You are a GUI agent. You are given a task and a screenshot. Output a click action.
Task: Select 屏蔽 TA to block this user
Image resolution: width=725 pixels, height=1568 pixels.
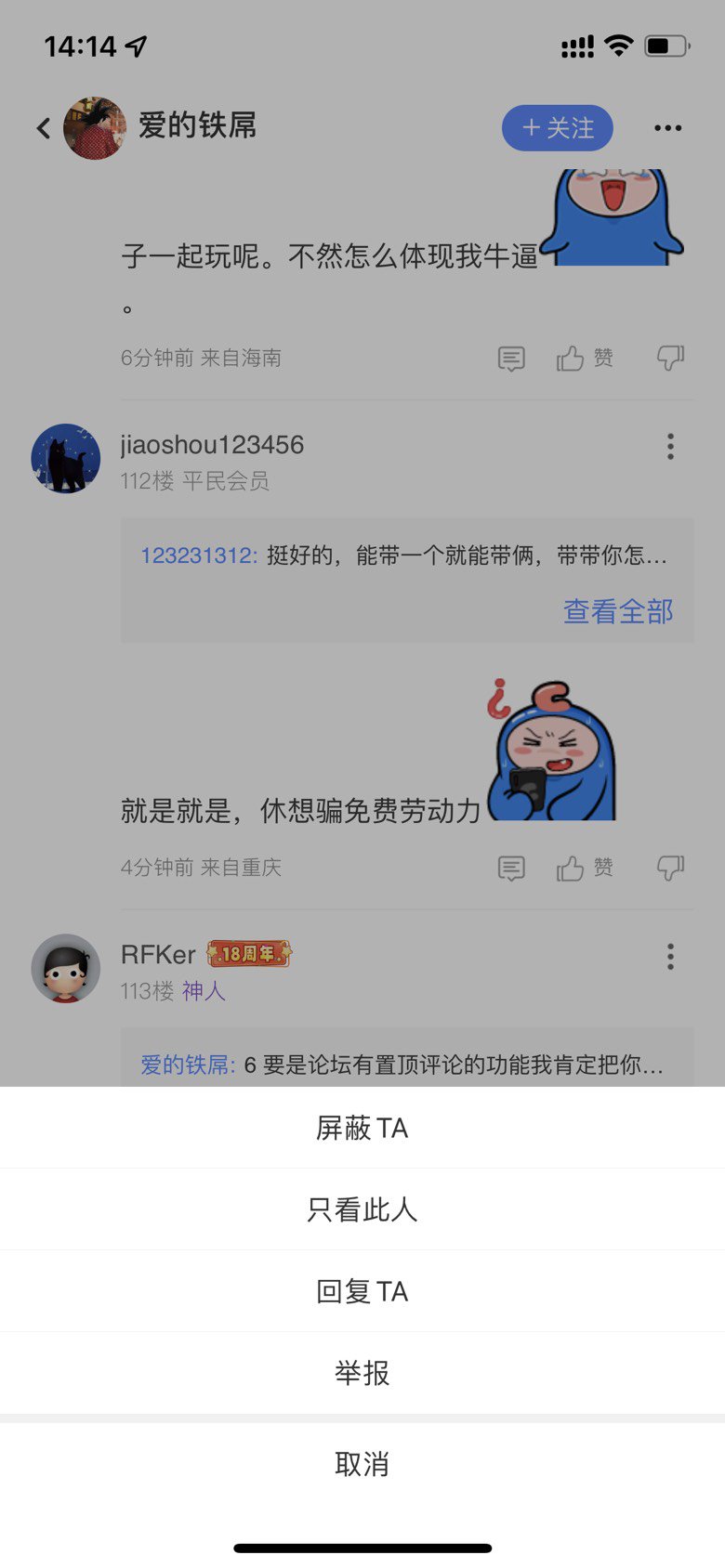pos(362,1128)
